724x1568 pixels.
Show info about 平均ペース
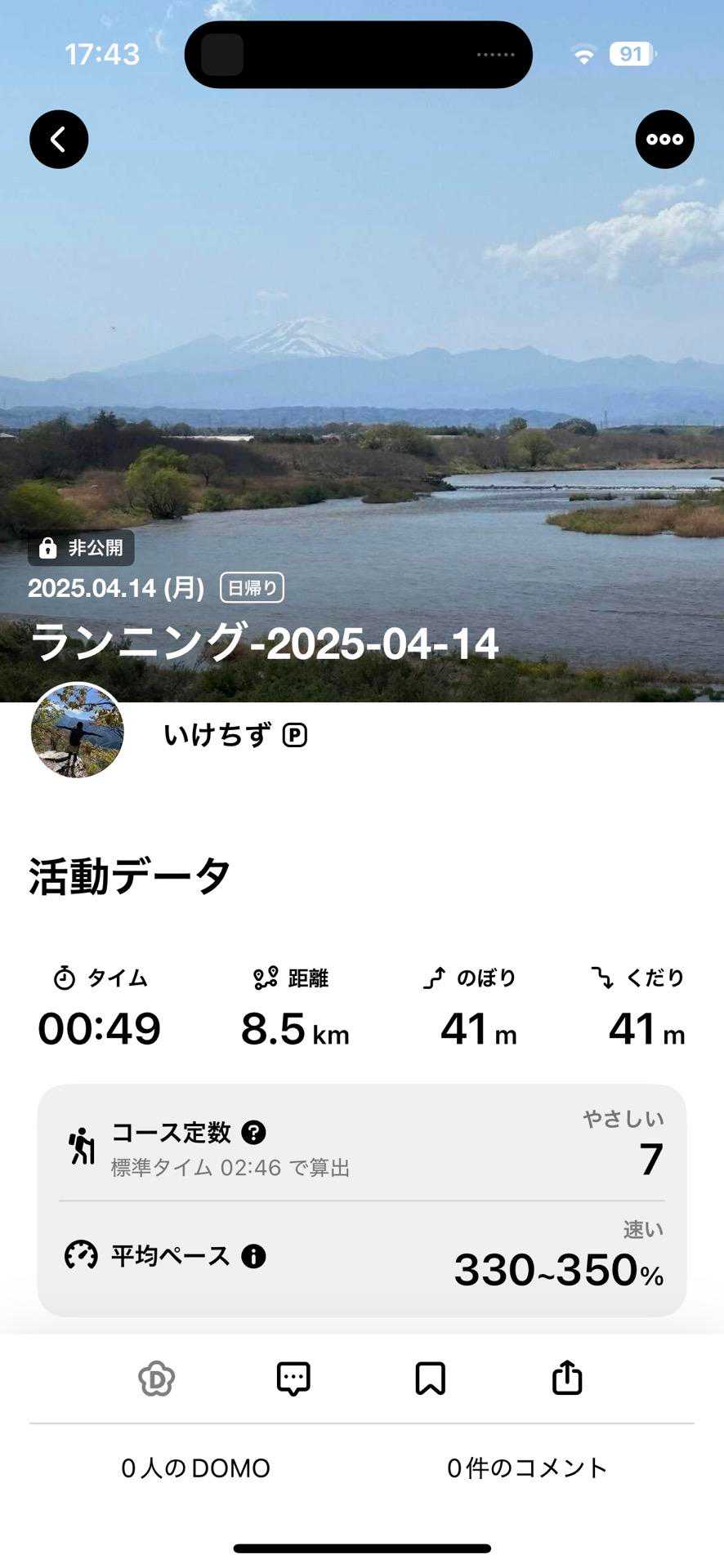pyautogui.click(x=253, y=1256)
